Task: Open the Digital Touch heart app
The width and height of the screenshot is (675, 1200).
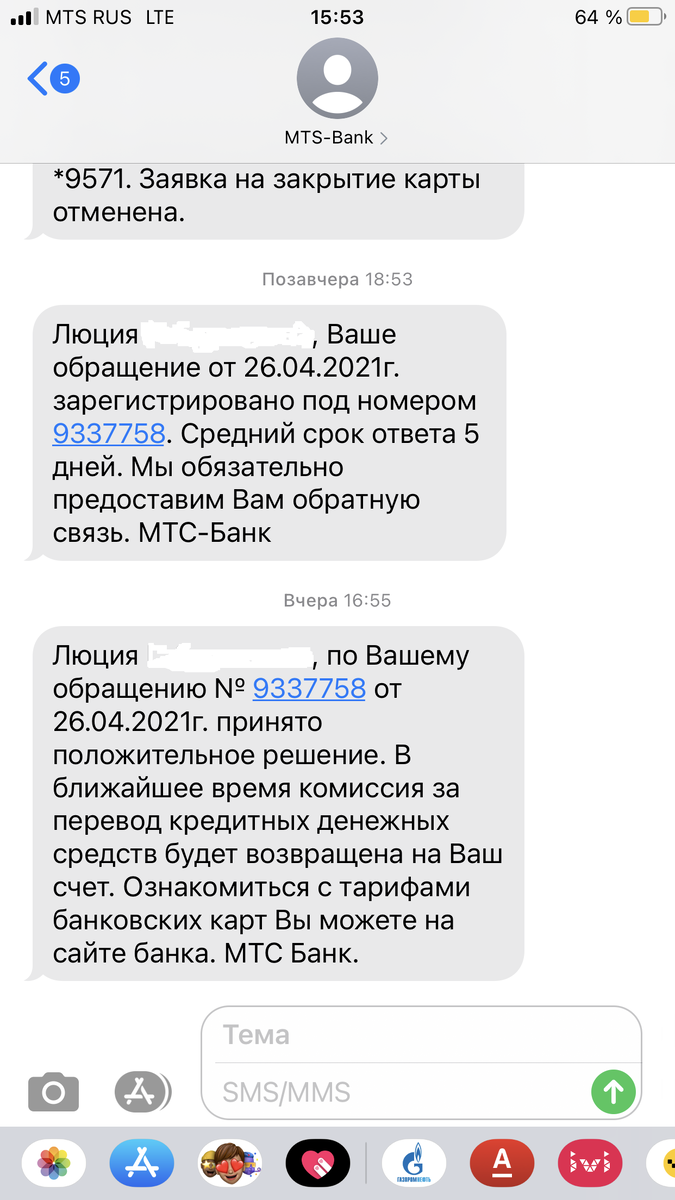Action: [317, 1163]
